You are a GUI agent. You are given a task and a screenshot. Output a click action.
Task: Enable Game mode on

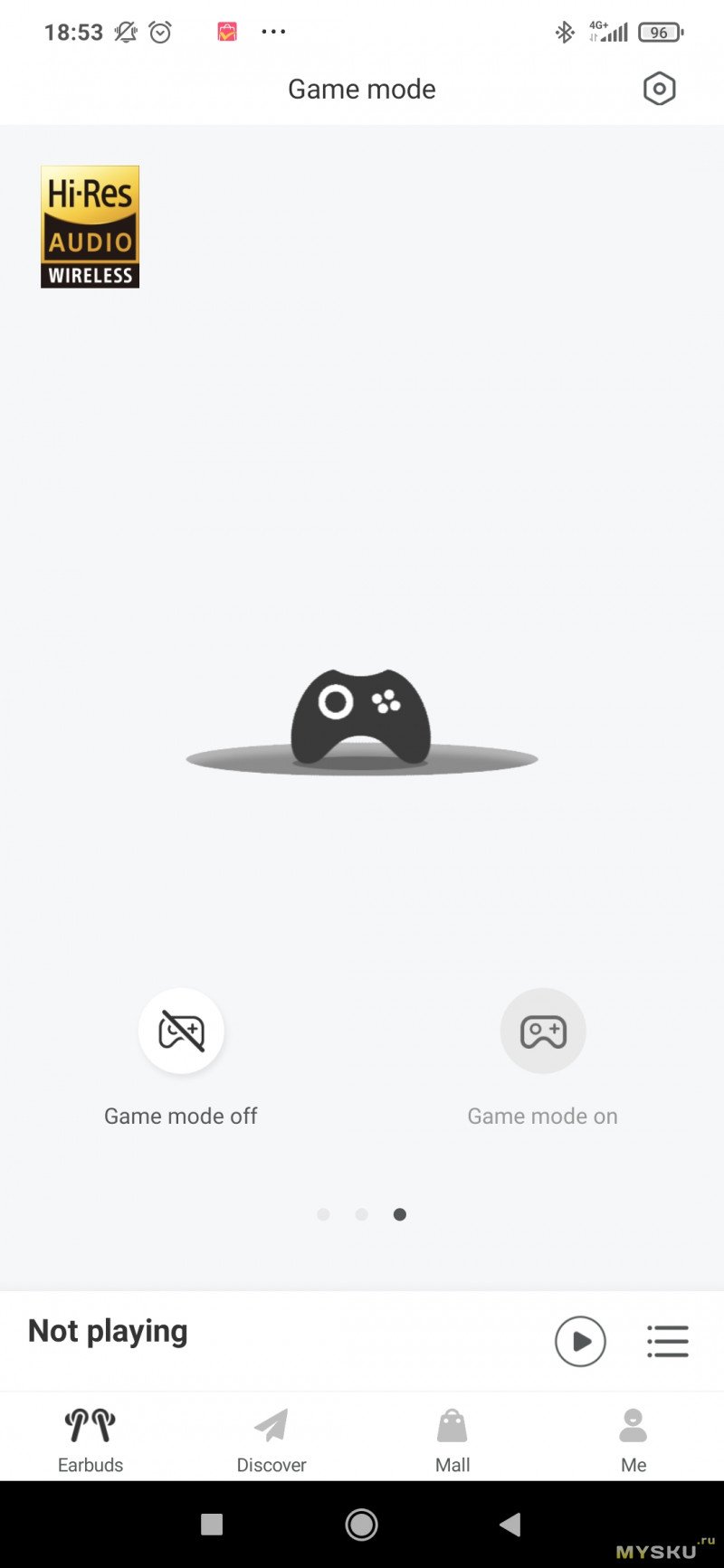point(543,1031)
